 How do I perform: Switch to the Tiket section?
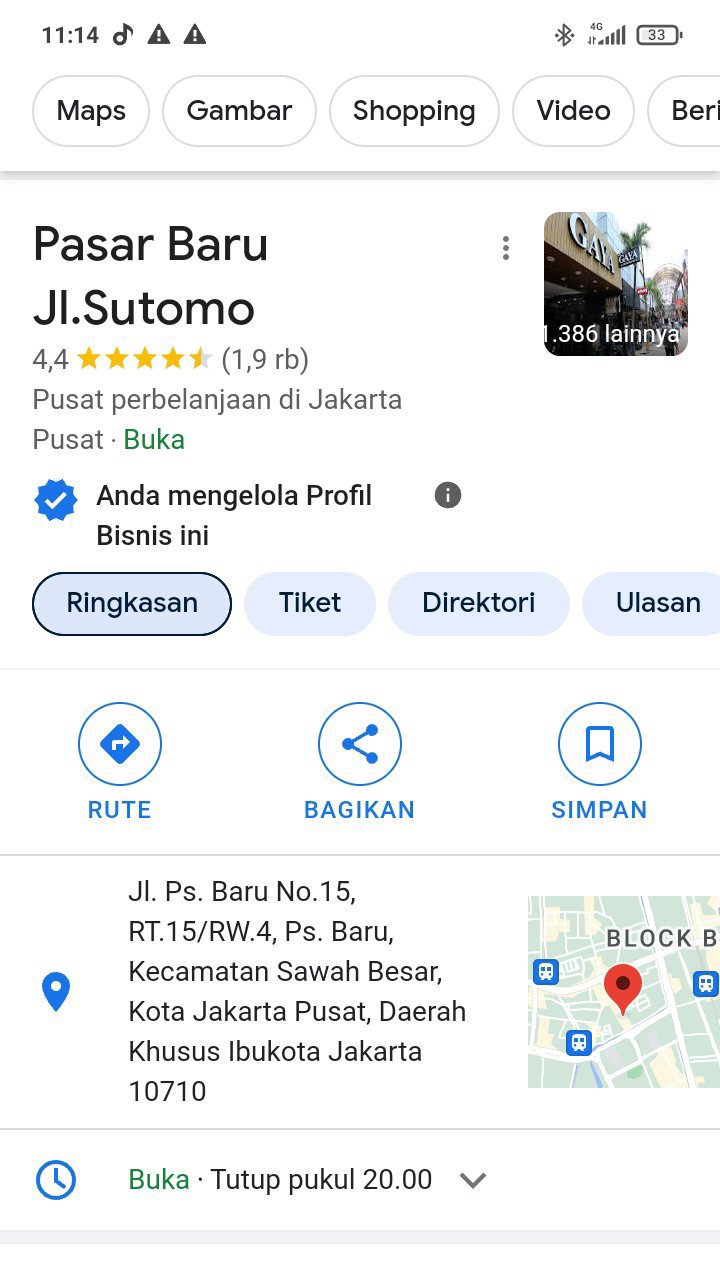tap(310, 603)
